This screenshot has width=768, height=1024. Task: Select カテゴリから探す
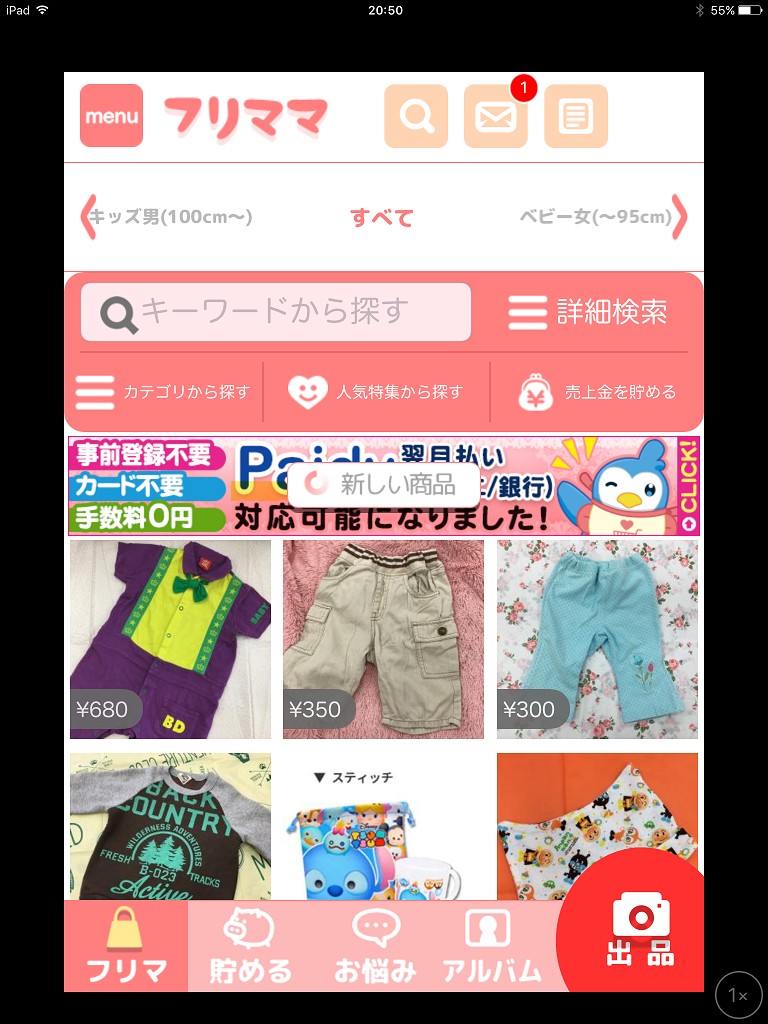point(163,392)
